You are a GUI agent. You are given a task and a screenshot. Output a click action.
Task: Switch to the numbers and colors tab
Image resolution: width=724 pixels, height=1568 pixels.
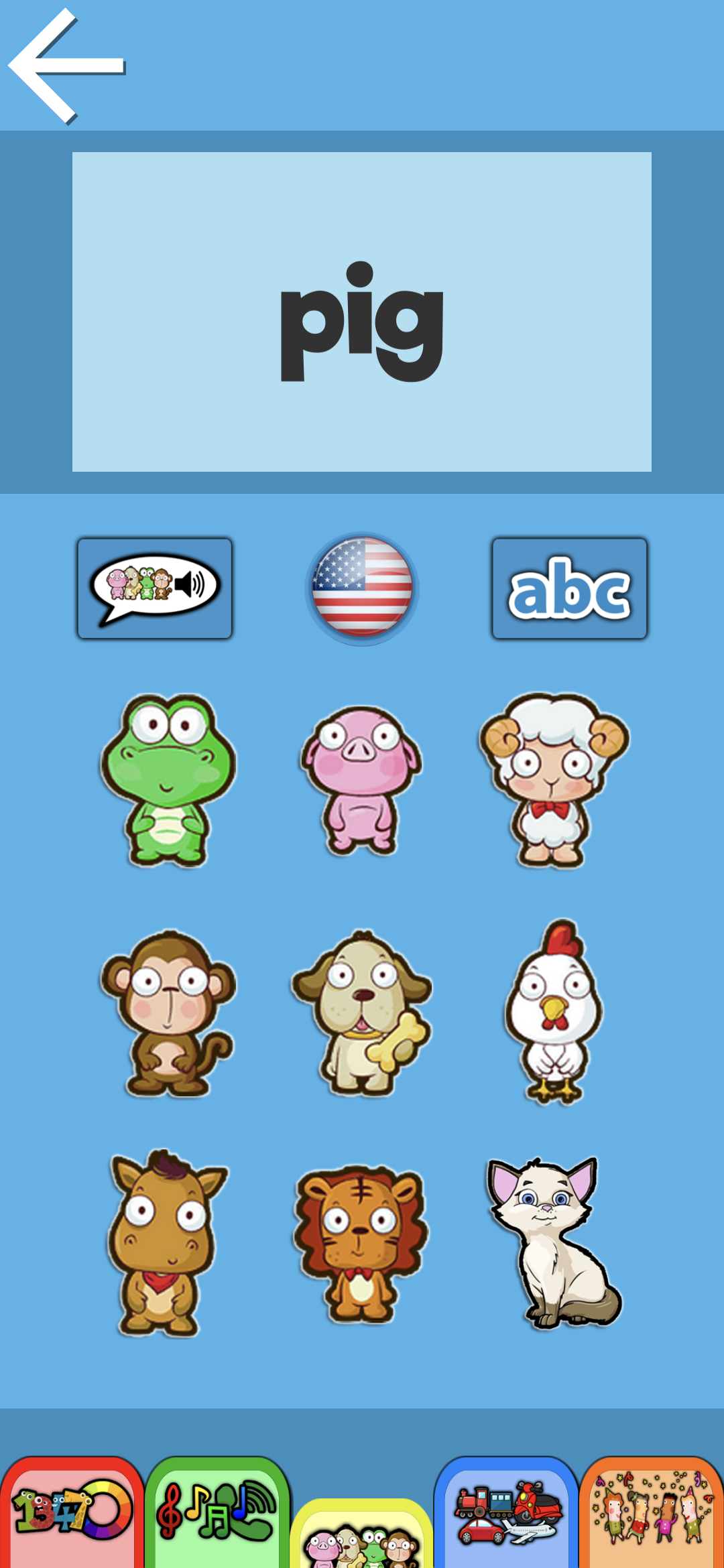point(71,1514)
